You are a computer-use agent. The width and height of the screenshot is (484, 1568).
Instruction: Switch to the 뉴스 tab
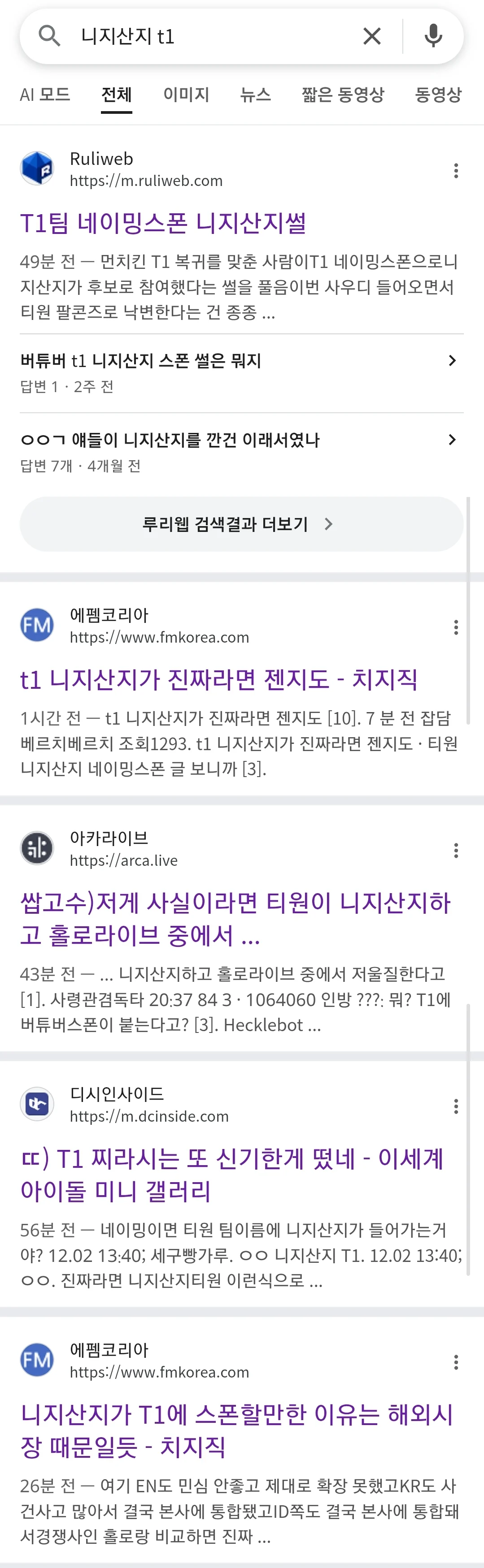(255, 95)
